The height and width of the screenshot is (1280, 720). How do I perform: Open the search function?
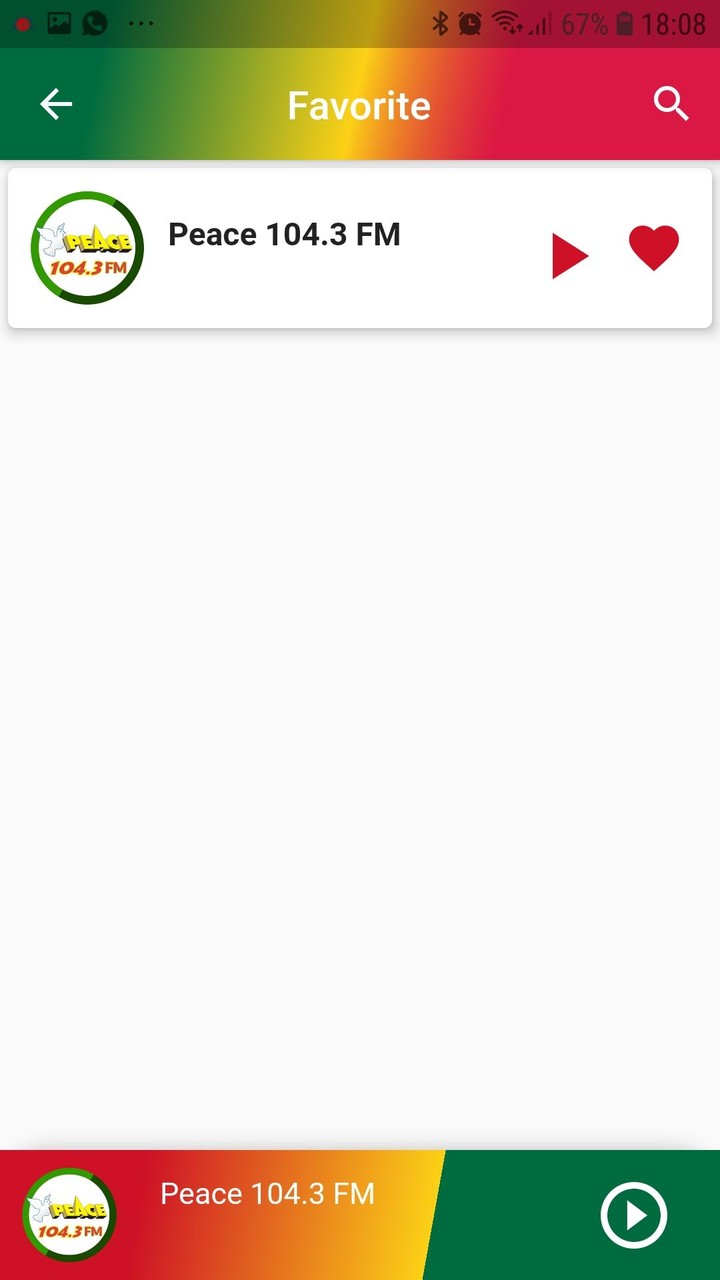tap(671, 104)
